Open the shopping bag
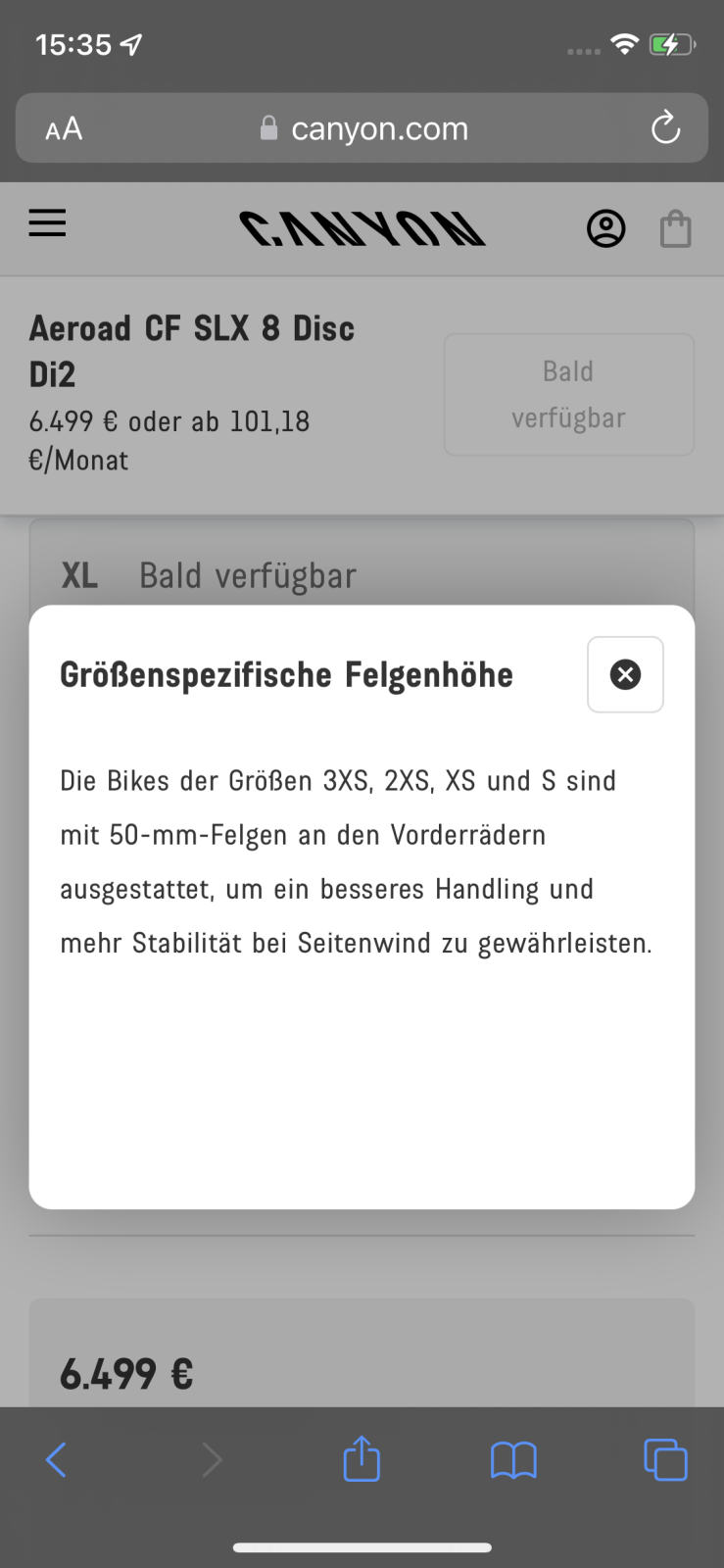Screen dimensions: 724x1568 [675, 229]
